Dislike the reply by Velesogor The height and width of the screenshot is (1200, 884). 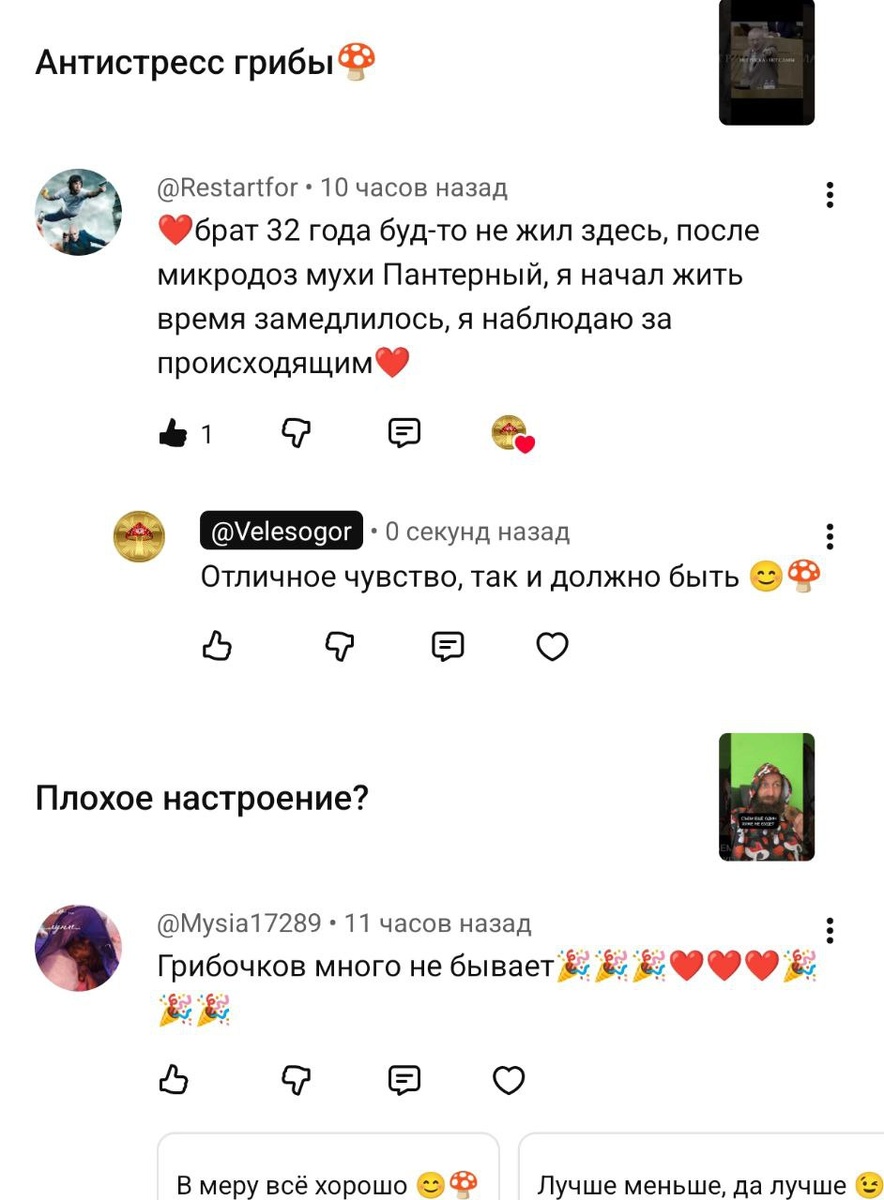point(340,647)
